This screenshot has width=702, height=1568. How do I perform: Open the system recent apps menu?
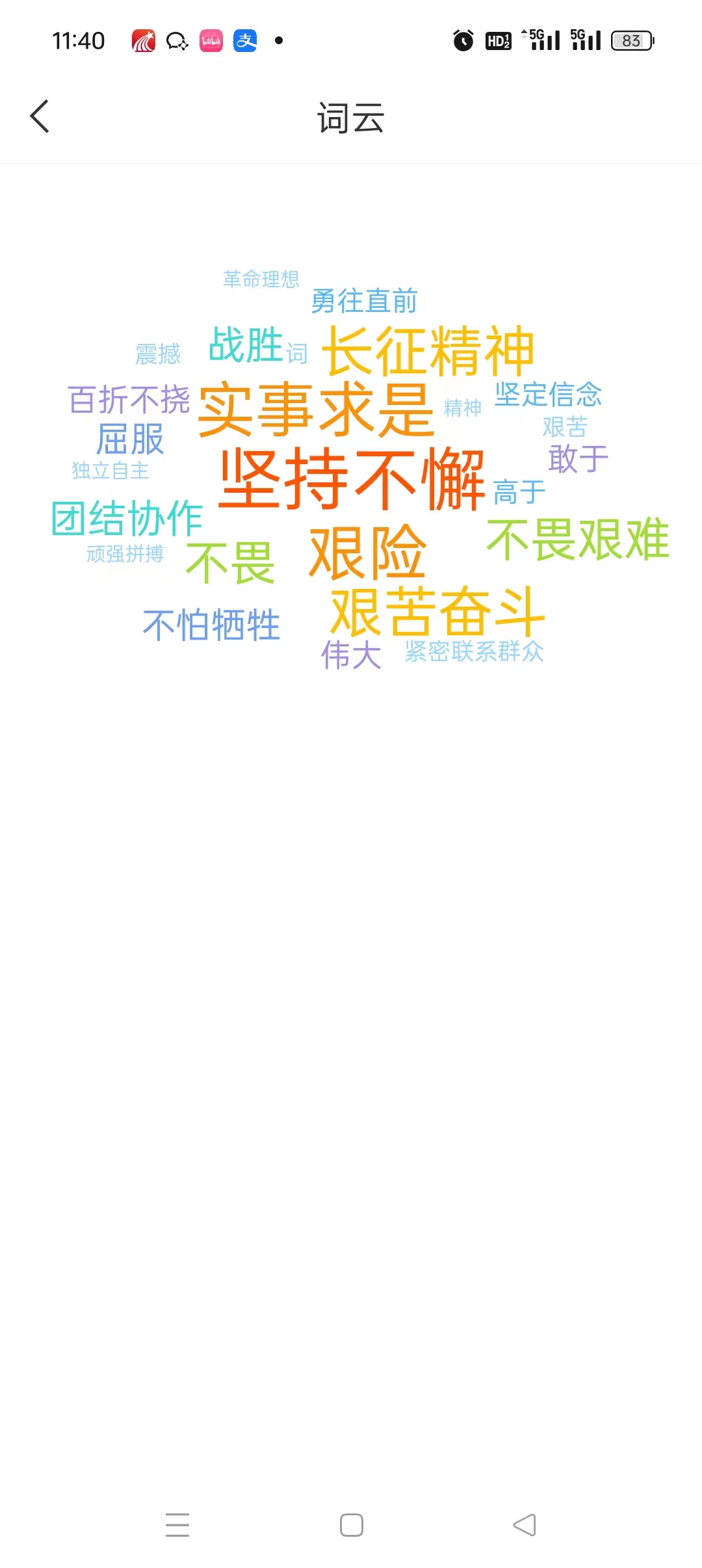177,1525
